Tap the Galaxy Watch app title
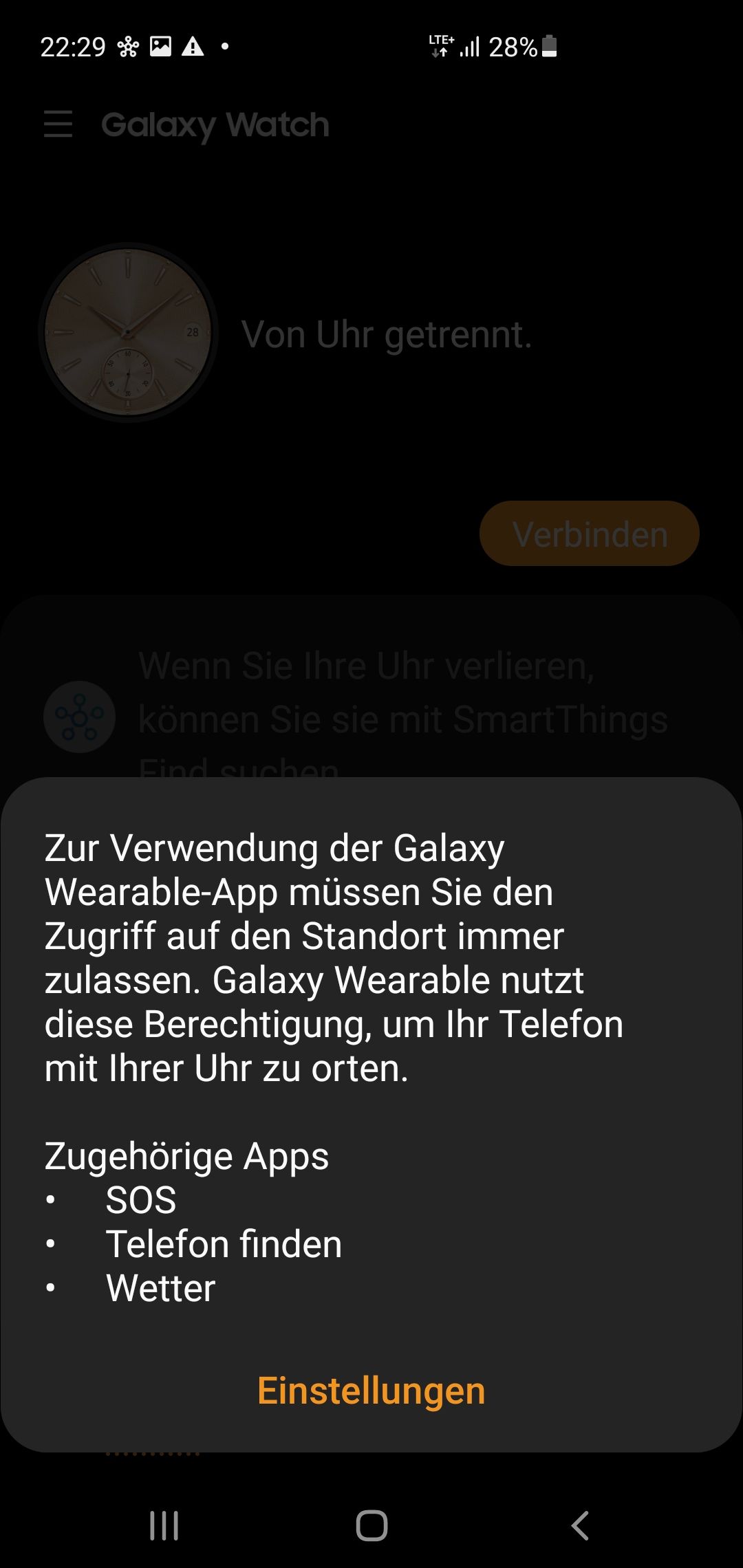Image resolution: width=743 pixels, height=1568 pixels. (215, 125)
